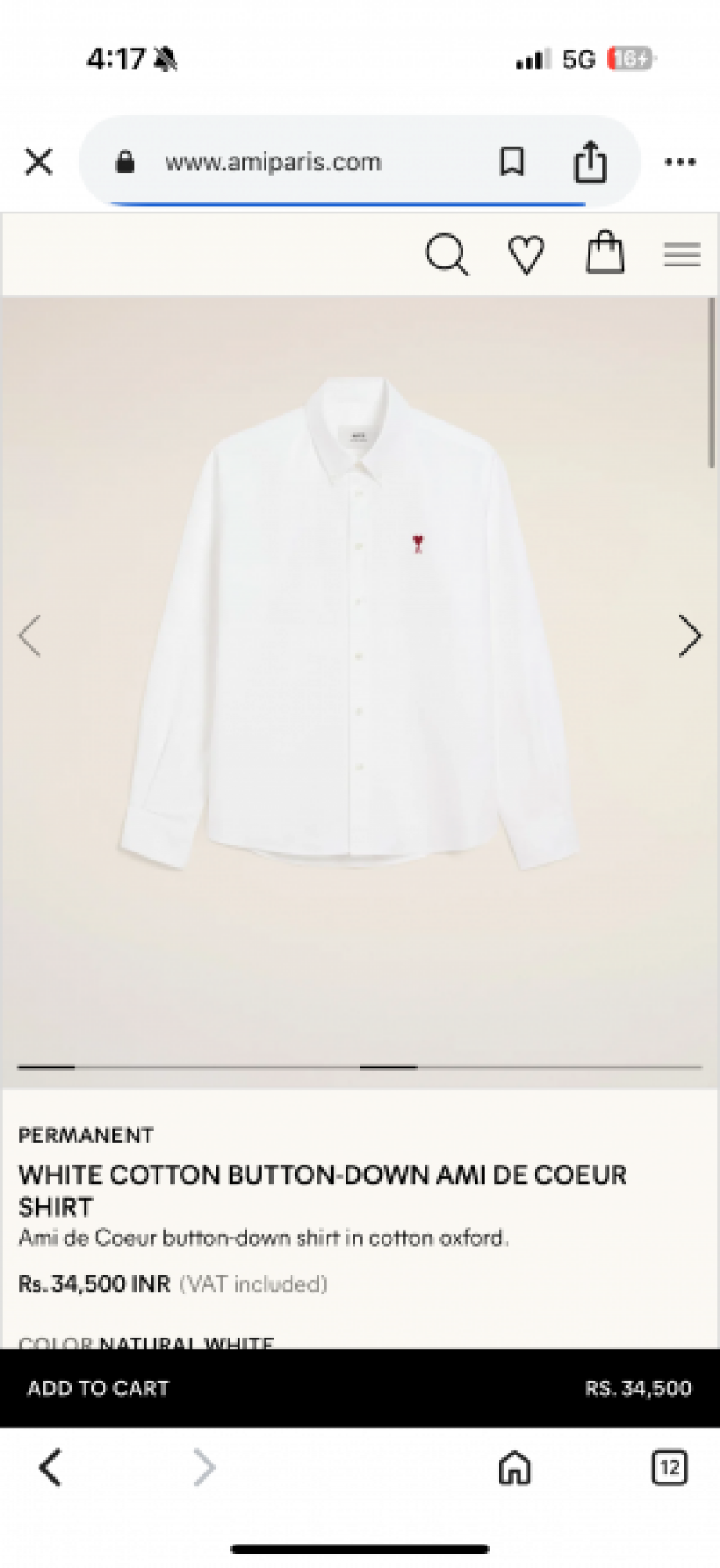The width and height of the screenshot is (720, 1568).
Task: Close the in-app browser page
Action: tap(39, 162)
